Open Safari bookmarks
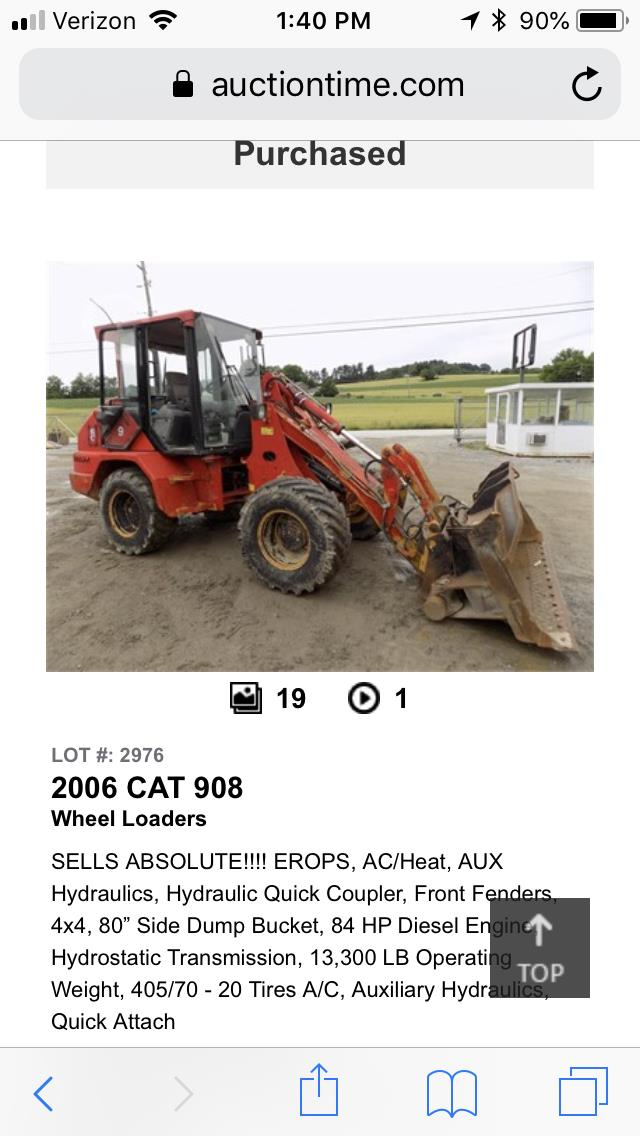Viewport: 640px width, 1136px height. tap(451, 1093)
